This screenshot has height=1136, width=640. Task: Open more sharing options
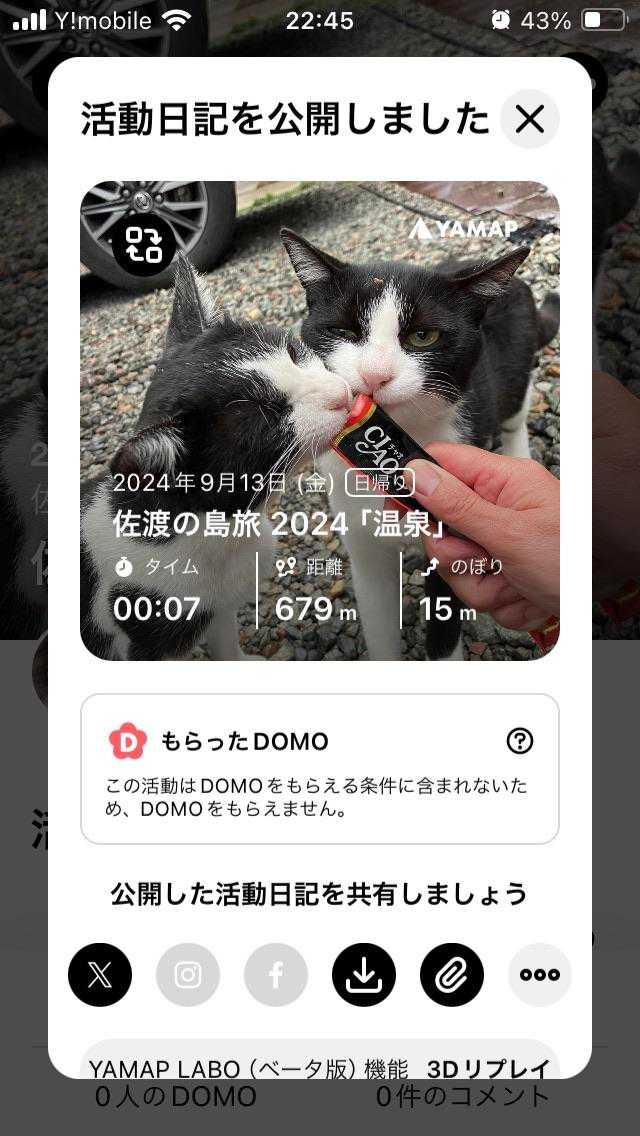(x=540, y=974)
